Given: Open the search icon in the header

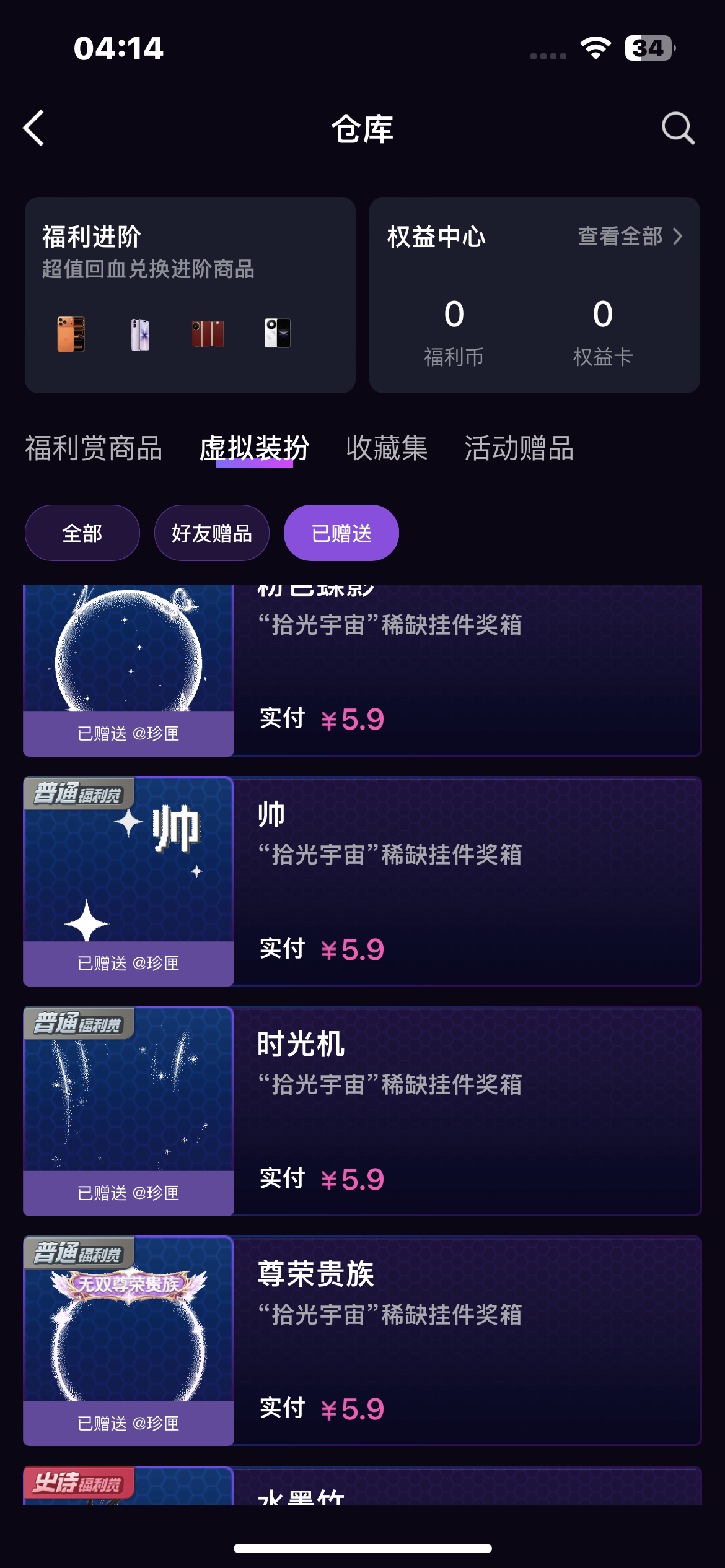Looking at the screenshot, I should click(678, 128).
